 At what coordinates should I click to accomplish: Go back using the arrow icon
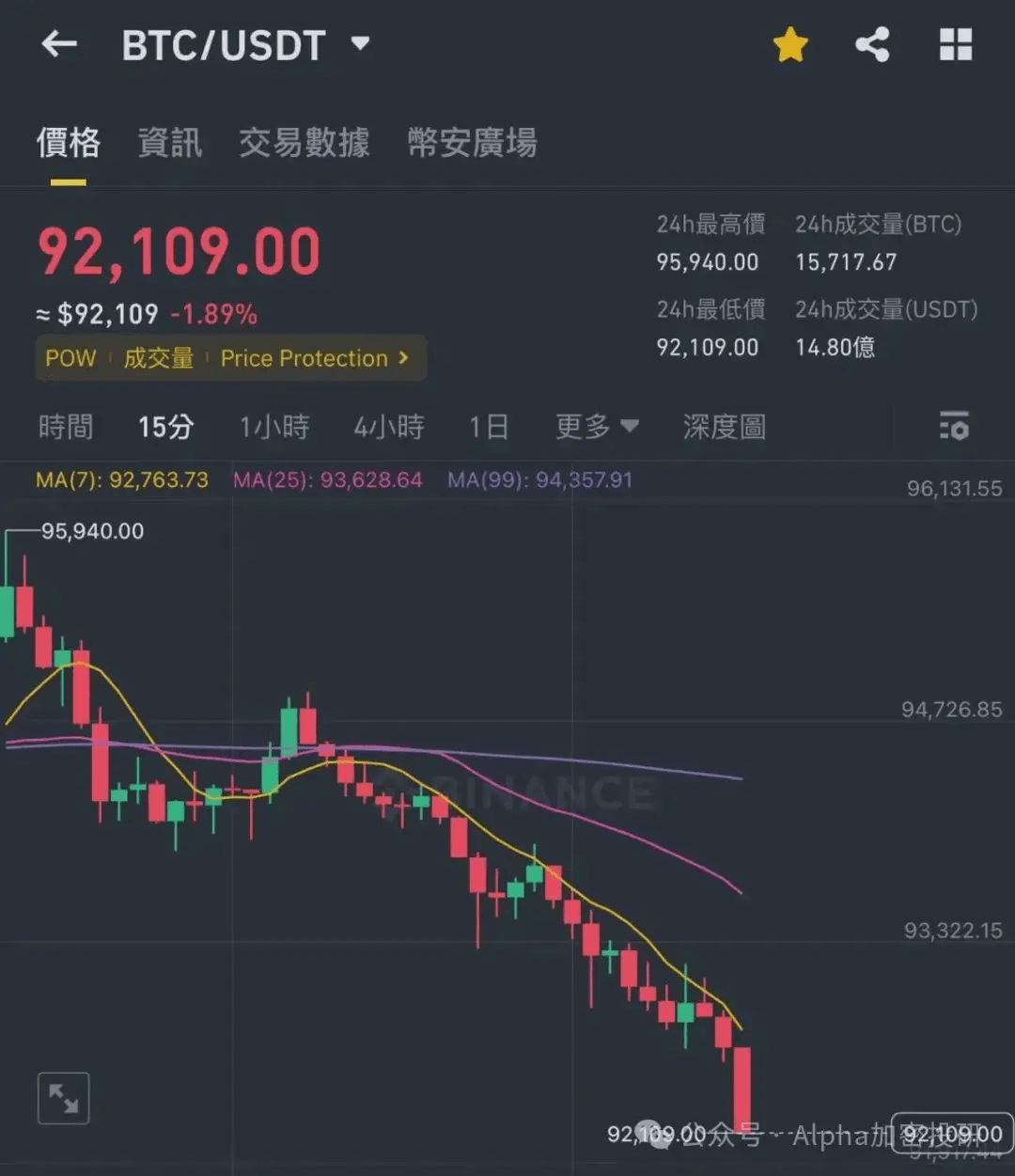[59, 43]
